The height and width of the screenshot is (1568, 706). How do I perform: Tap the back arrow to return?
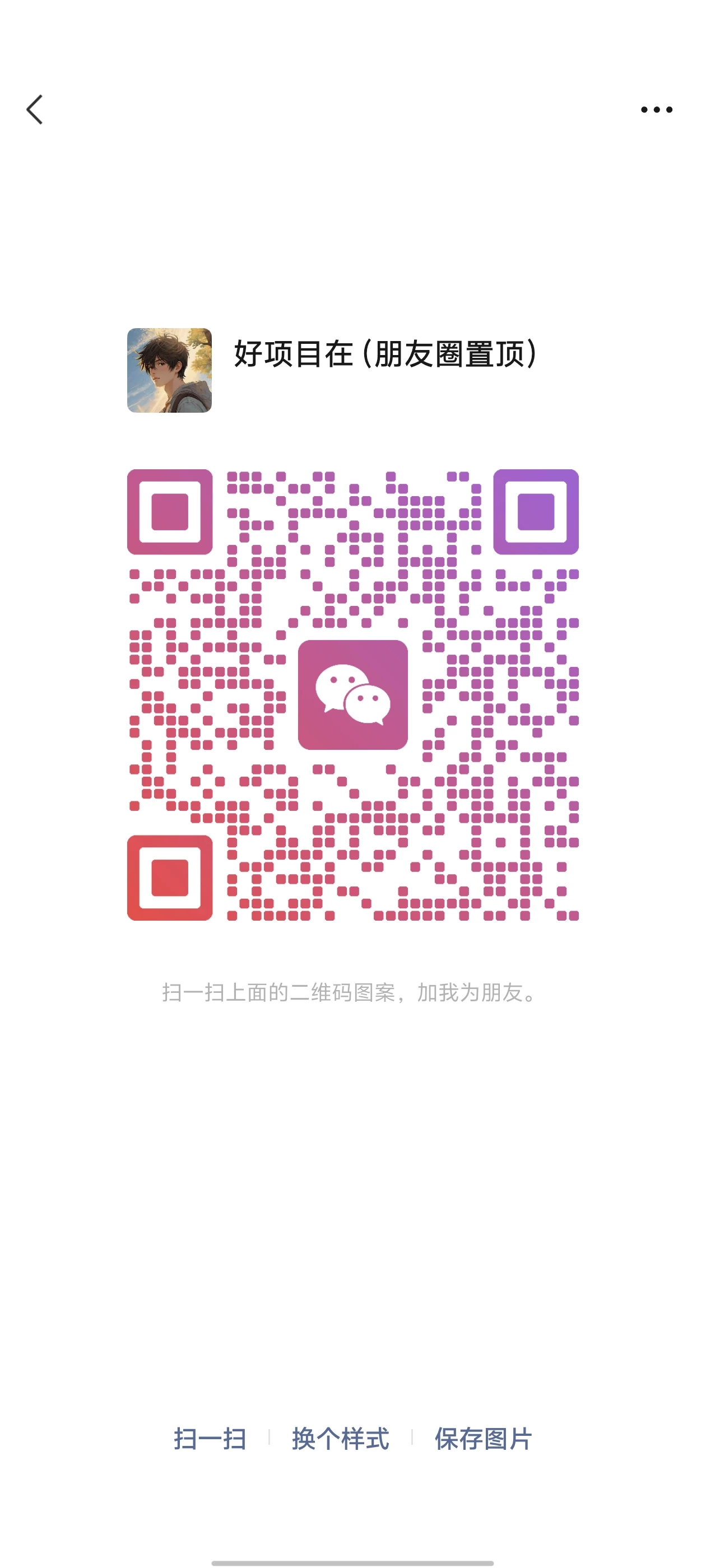tap(35, 110)
